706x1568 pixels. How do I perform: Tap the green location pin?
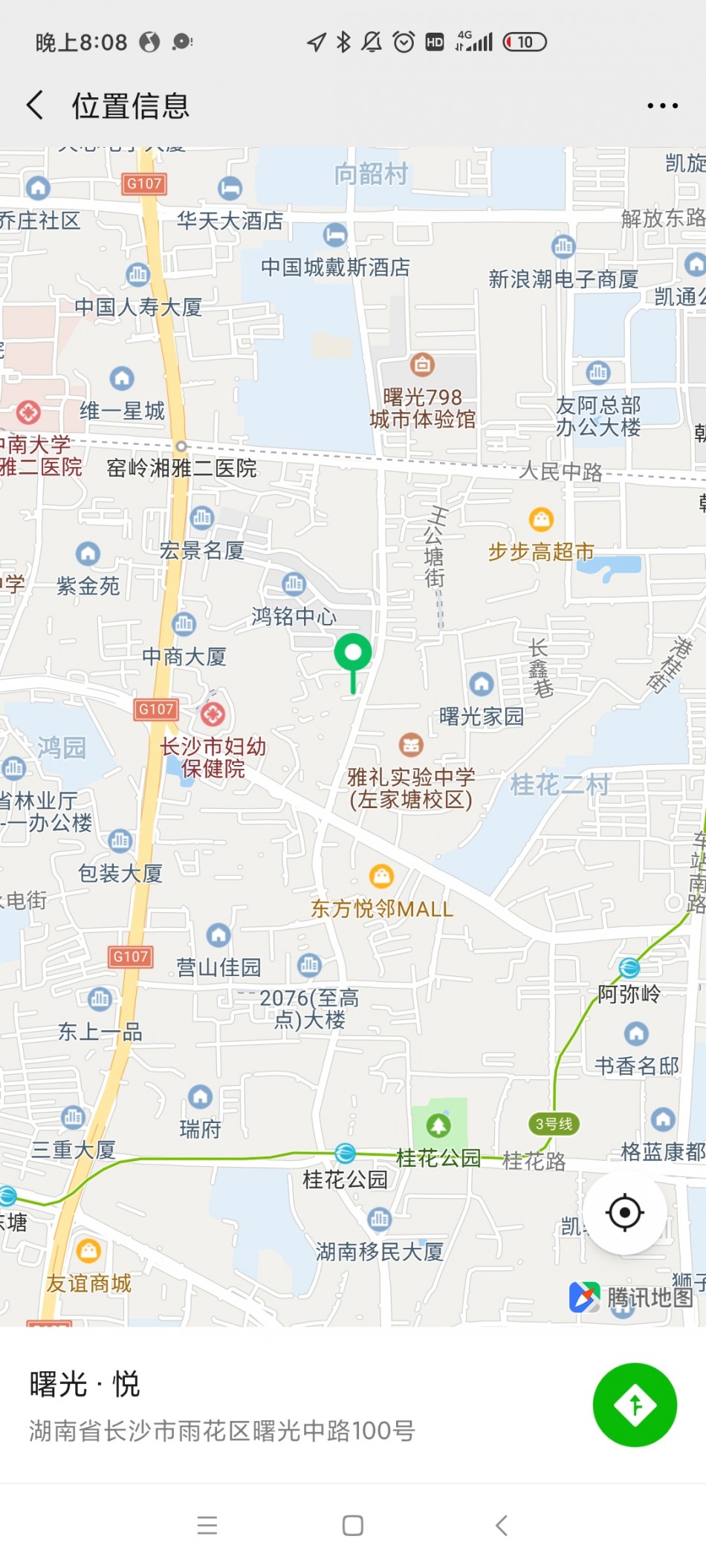tap(353, 656)
